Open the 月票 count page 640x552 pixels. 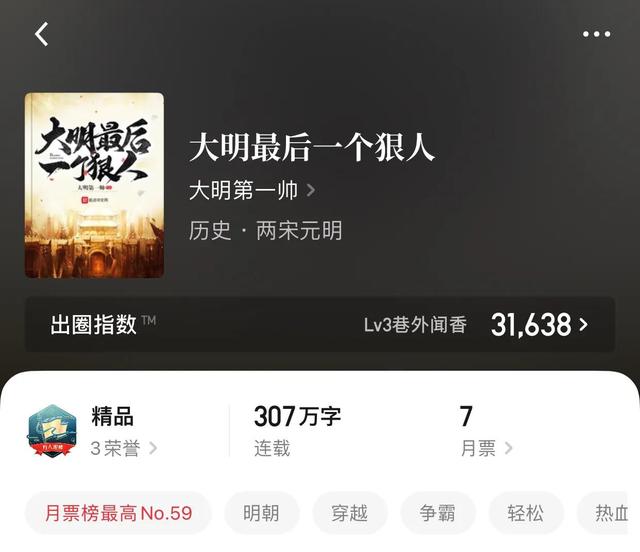486,432
